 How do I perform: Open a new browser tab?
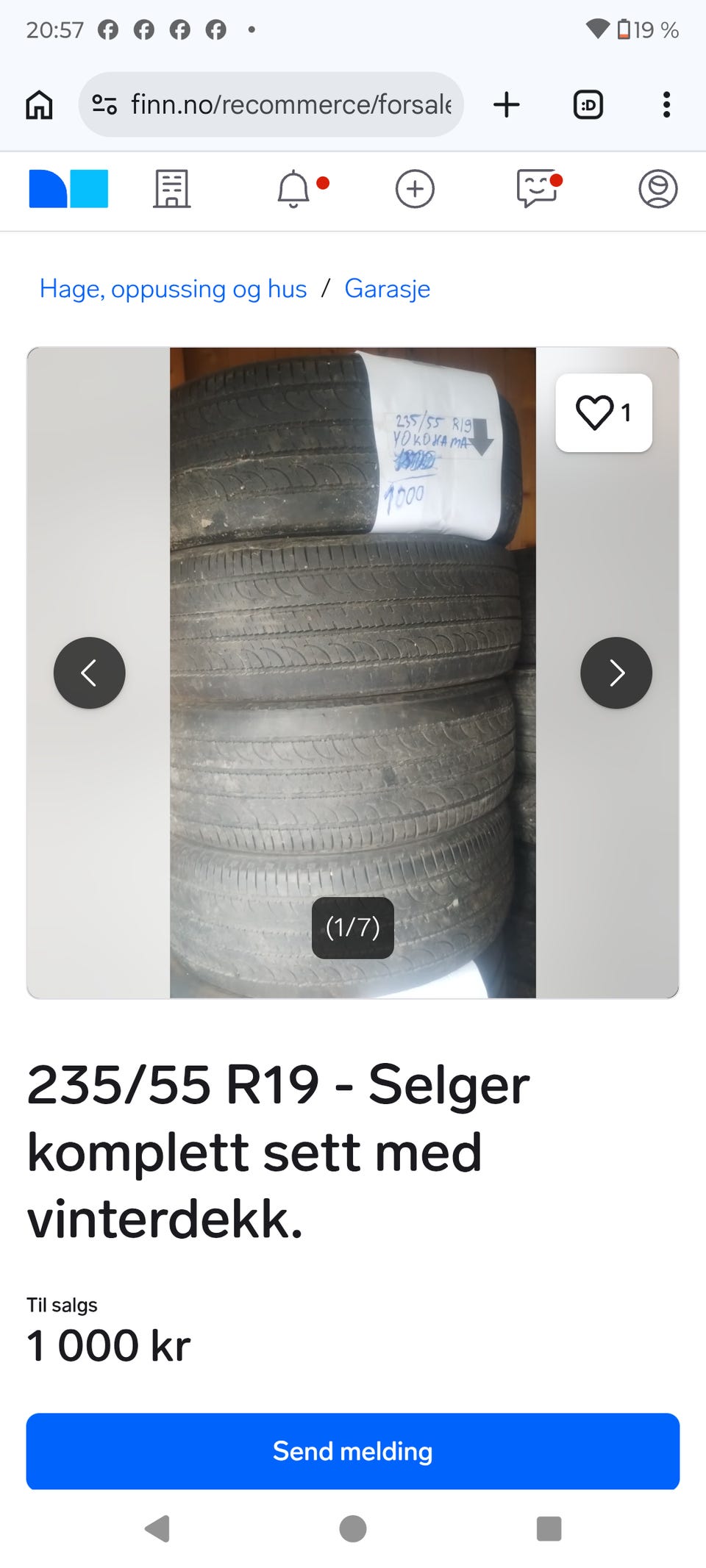507,104
